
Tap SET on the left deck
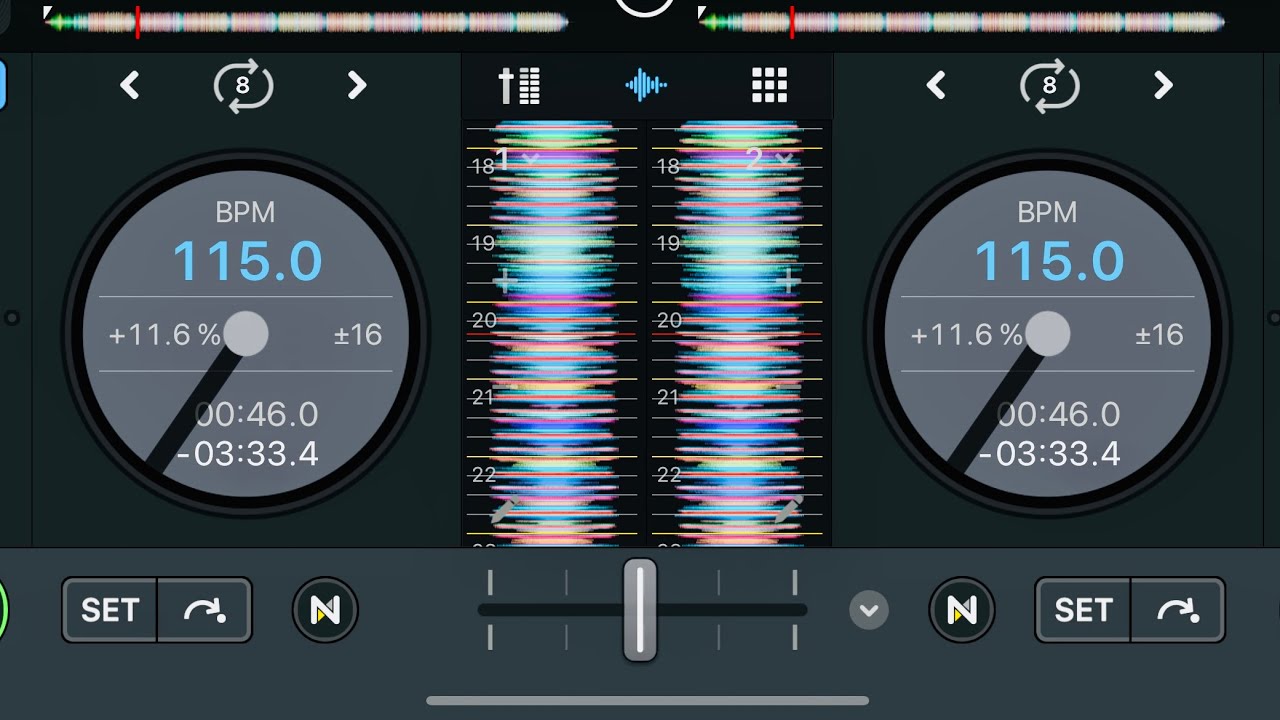click(x=110, y=610)
